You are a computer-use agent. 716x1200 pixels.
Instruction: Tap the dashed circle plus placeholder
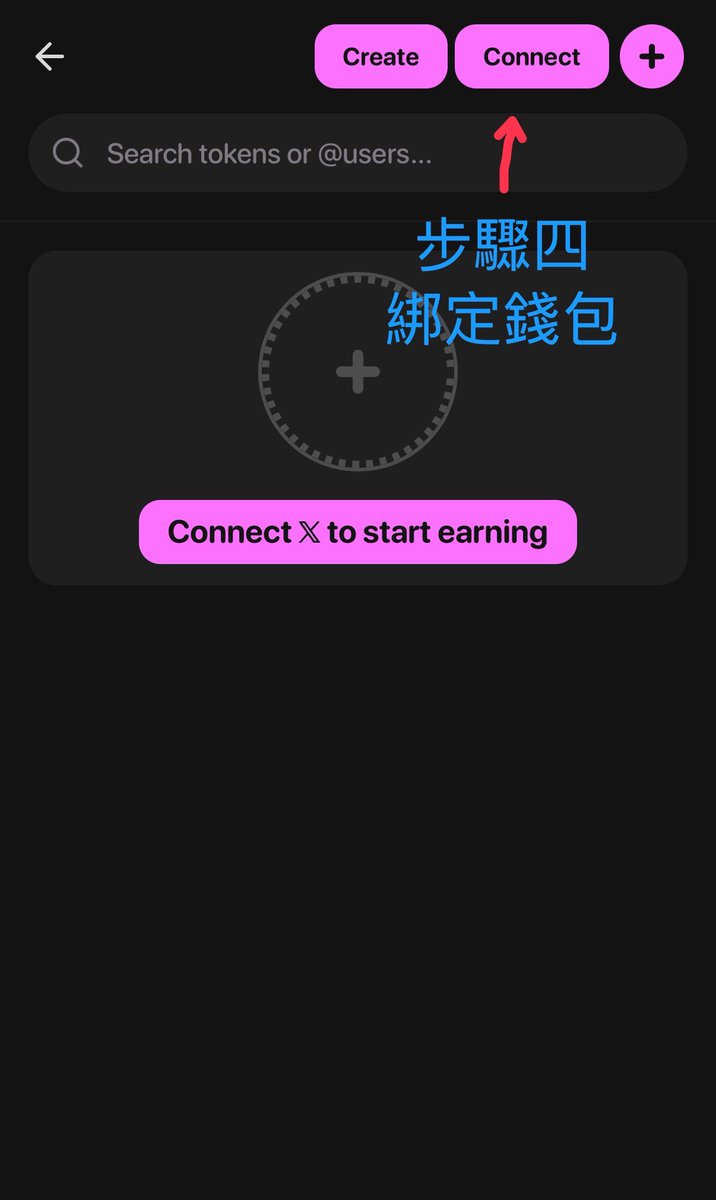[x=358, y=372]
